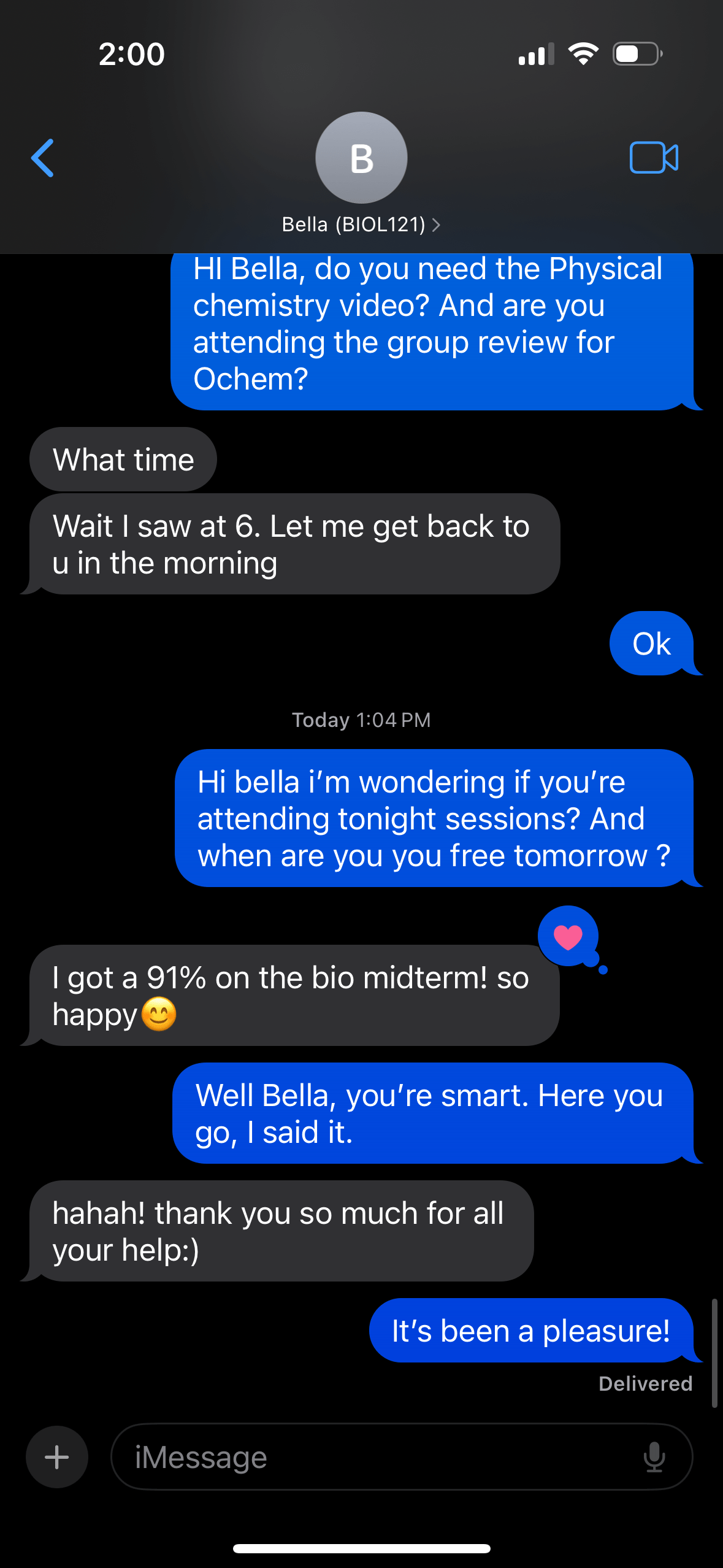Image resolution: width=723 pixels, height=1568 pixels.
Task: Record an audio message with the microphone
Action: pyautogui.click(x=654, y=1457)
